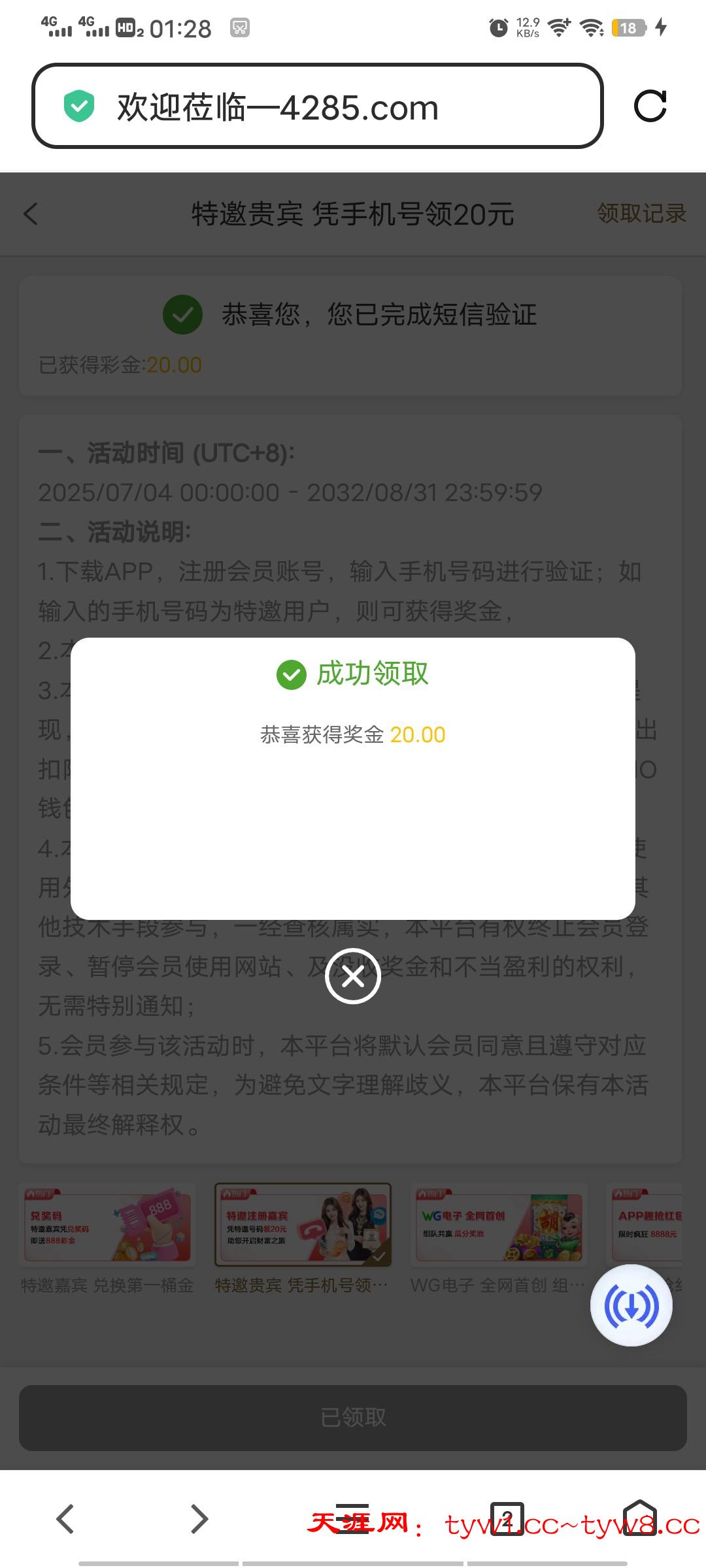Go back using the page header arrow
This screenshot has width=706, height=1568.
pyautogui.click(x=31, y=214)
